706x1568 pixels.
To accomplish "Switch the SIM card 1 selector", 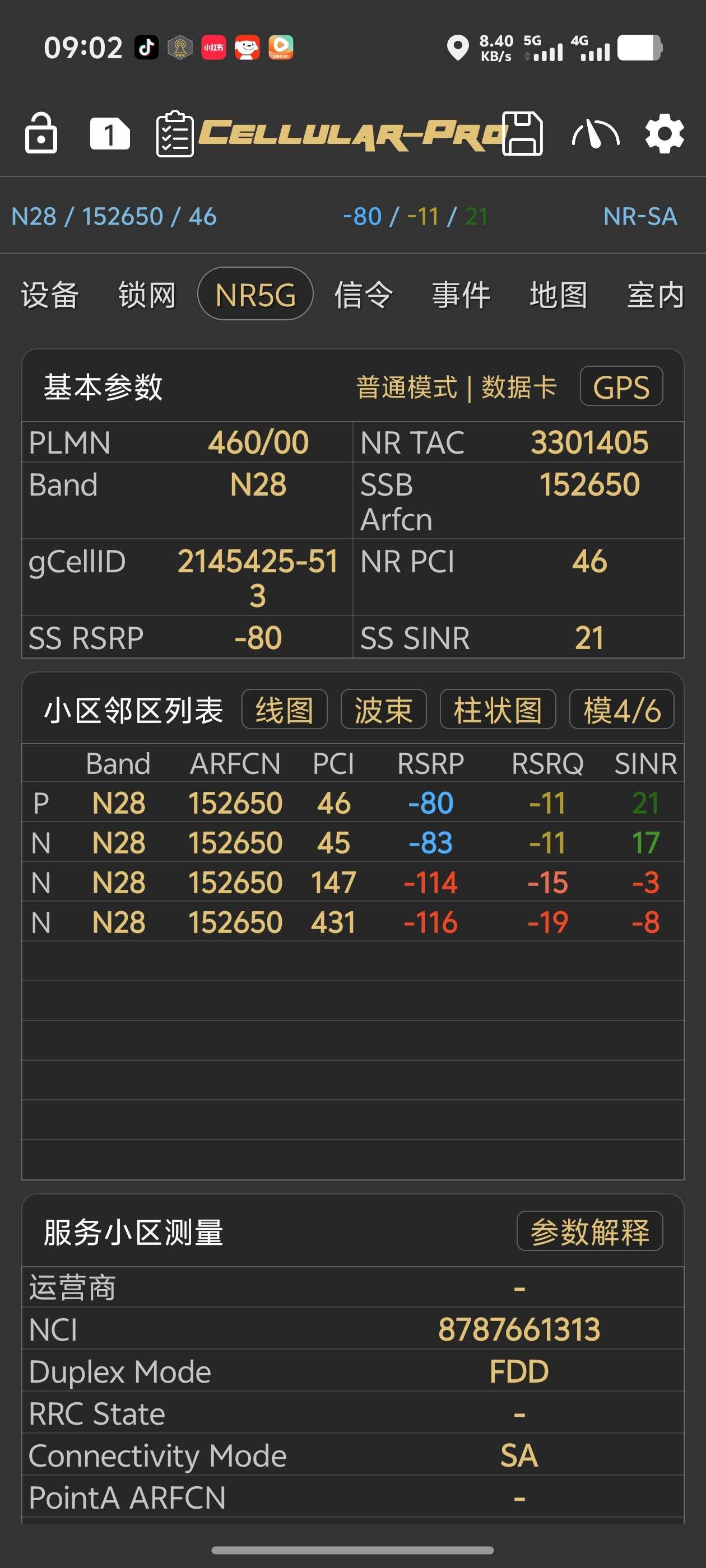I will point(110,133).
